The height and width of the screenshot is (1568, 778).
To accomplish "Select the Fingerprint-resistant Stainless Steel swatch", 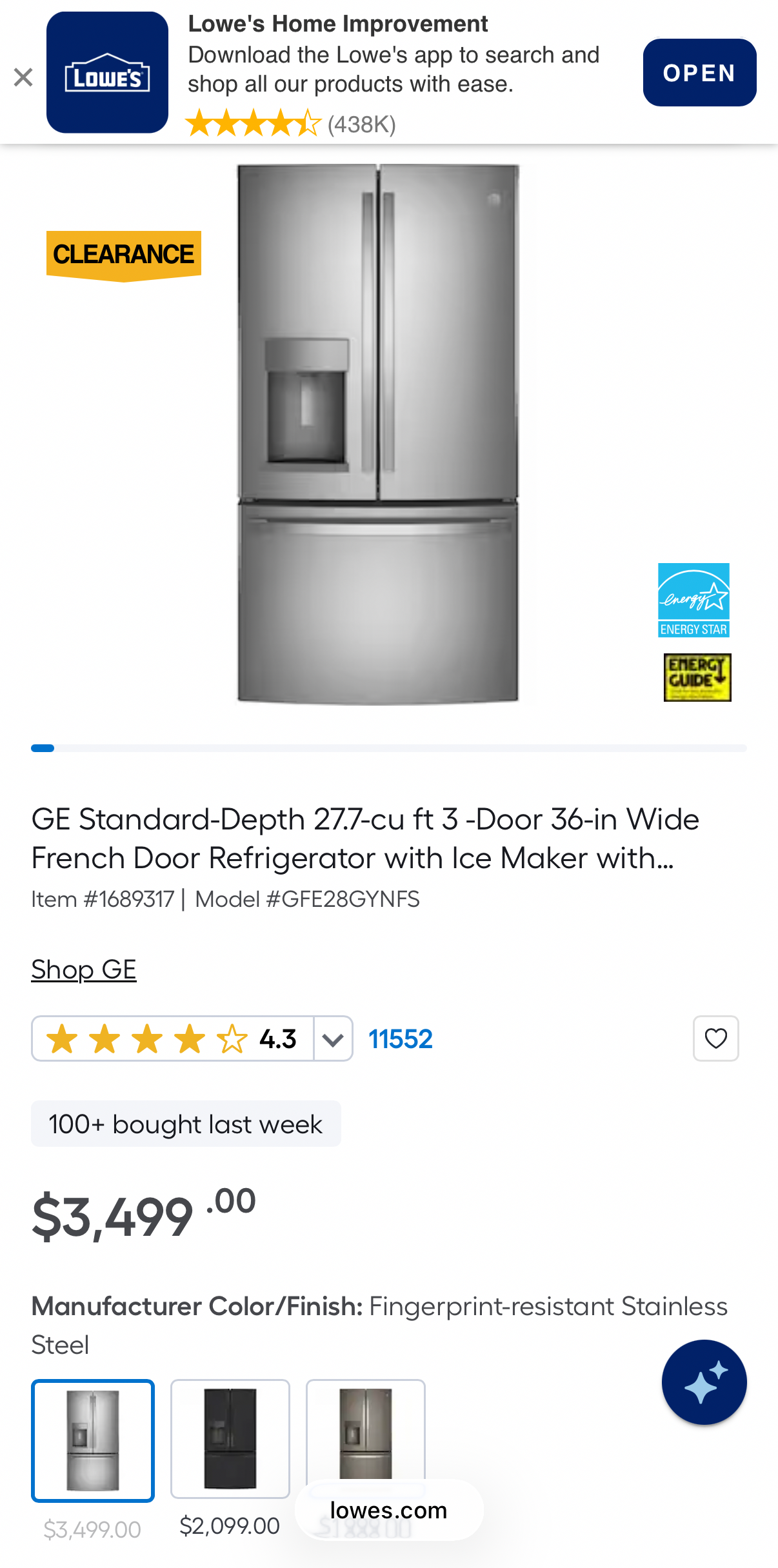I will (x=92, y=1440).
